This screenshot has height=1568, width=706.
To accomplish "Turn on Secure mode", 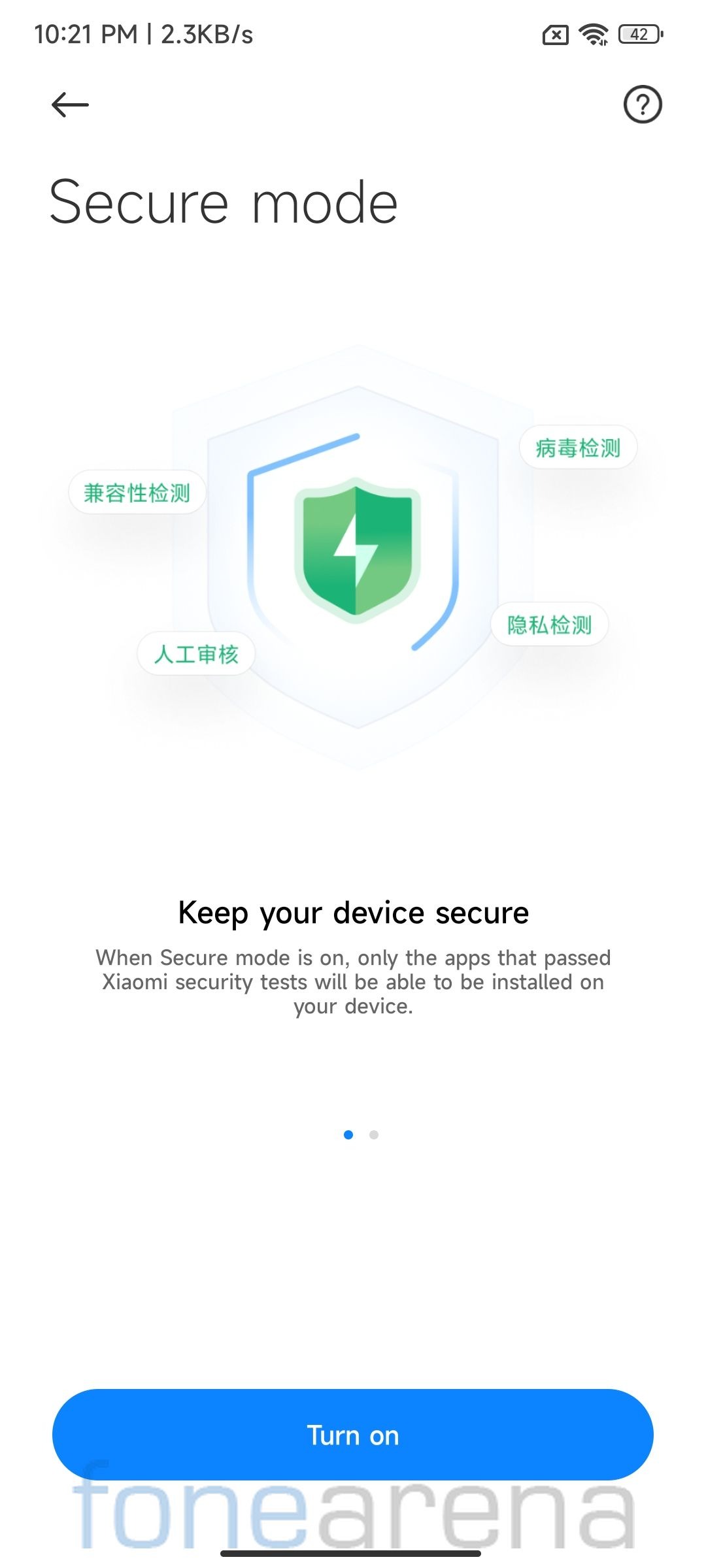I will [353, 1435].
